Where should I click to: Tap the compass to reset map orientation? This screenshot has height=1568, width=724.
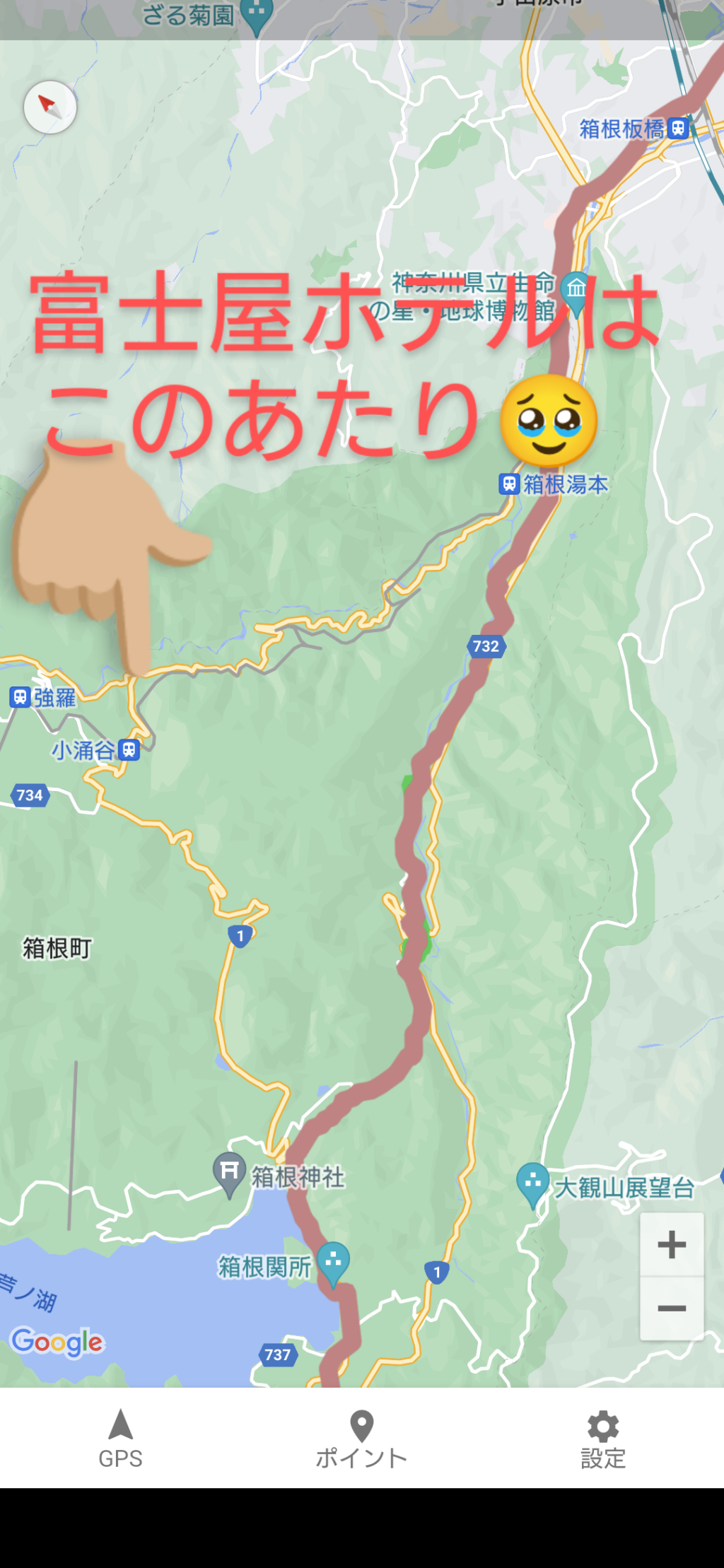(x=50, y=107)
